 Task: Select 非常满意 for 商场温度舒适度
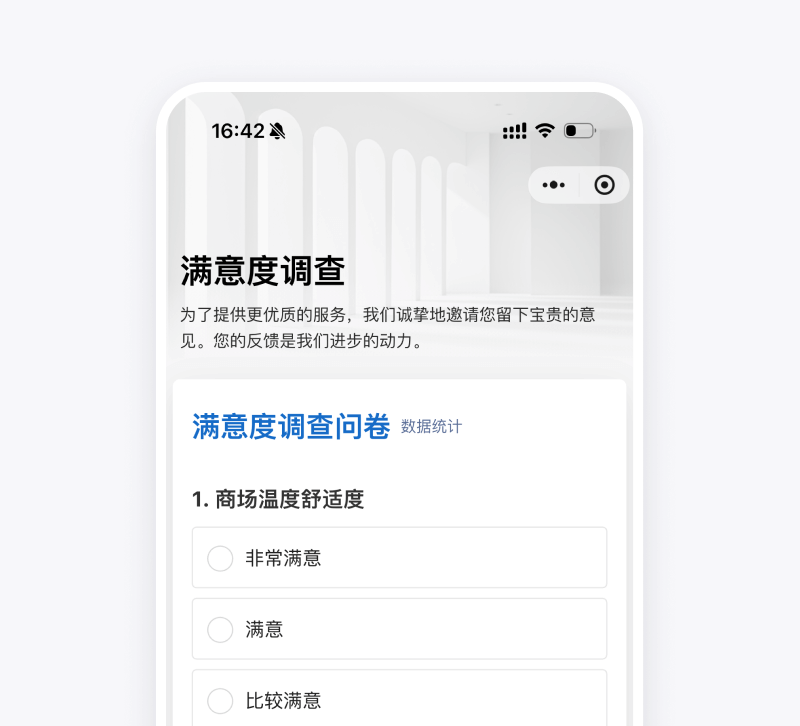(x=220, y=558)
